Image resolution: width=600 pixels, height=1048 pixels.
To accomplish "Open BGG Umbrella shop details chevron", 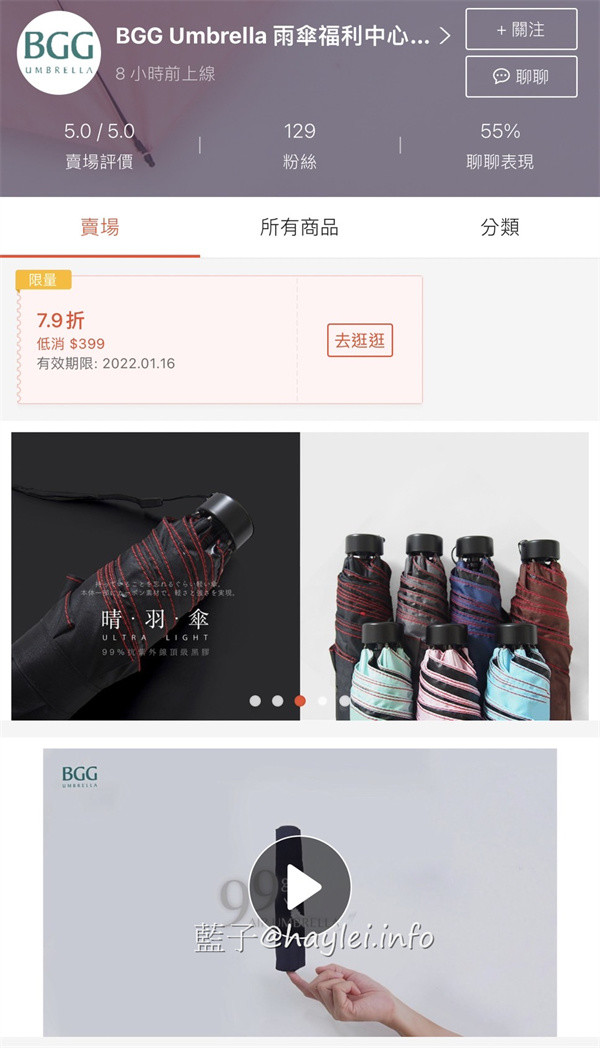I will point(445,36).
